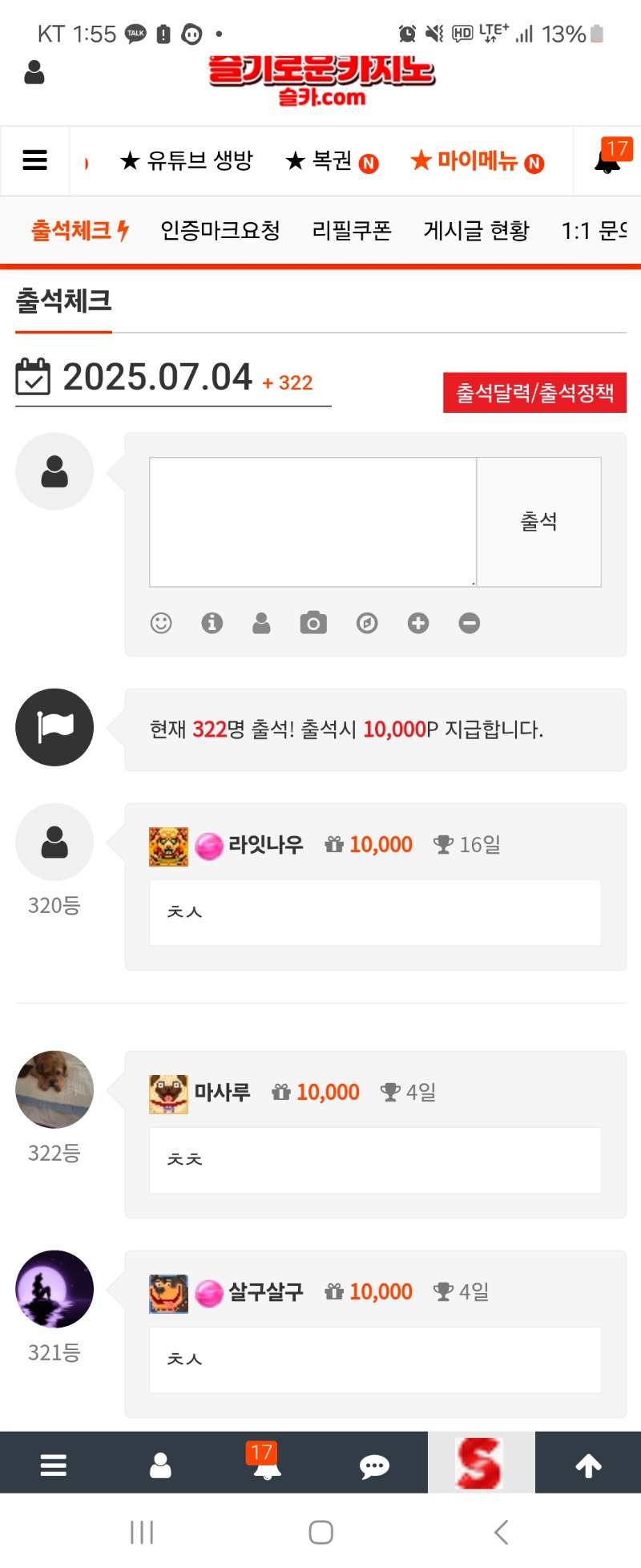
Task: Open the emoticon smiley picker
Action: (x=161, y=623)
